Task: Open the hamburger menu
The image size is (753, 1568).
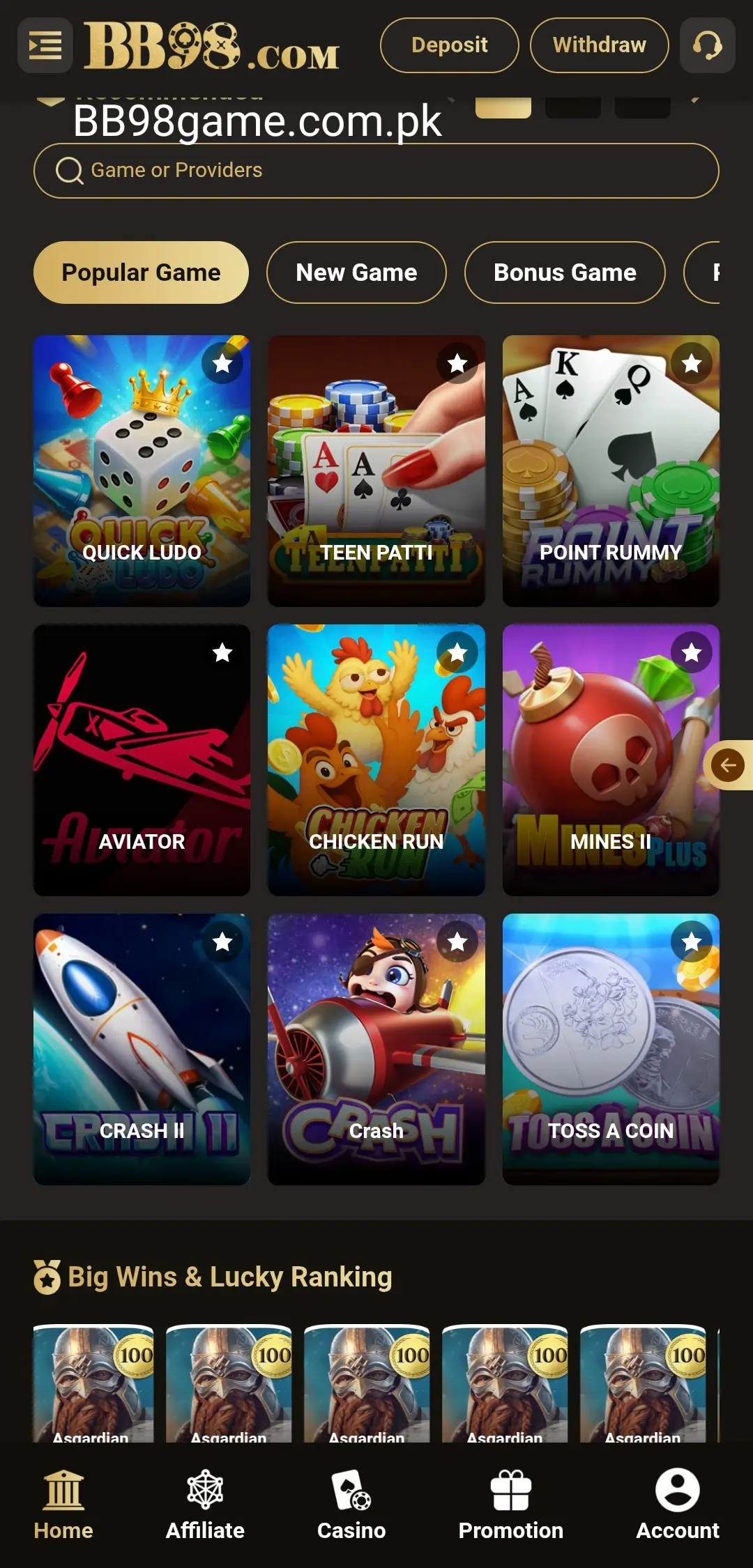Action: [x=45, y=46]
